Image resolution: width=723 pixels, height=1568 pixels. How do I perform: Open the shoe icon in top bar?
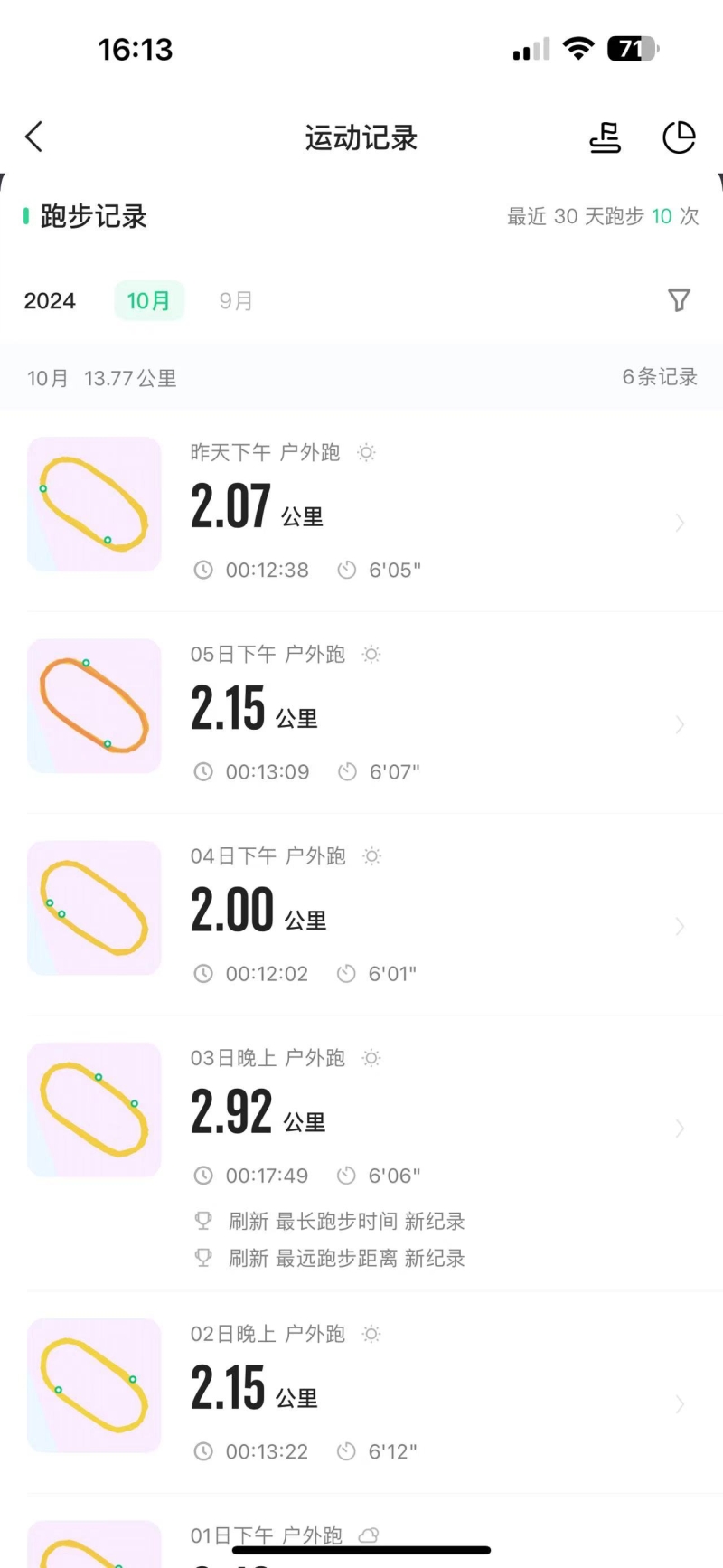[x=606, y=137]
